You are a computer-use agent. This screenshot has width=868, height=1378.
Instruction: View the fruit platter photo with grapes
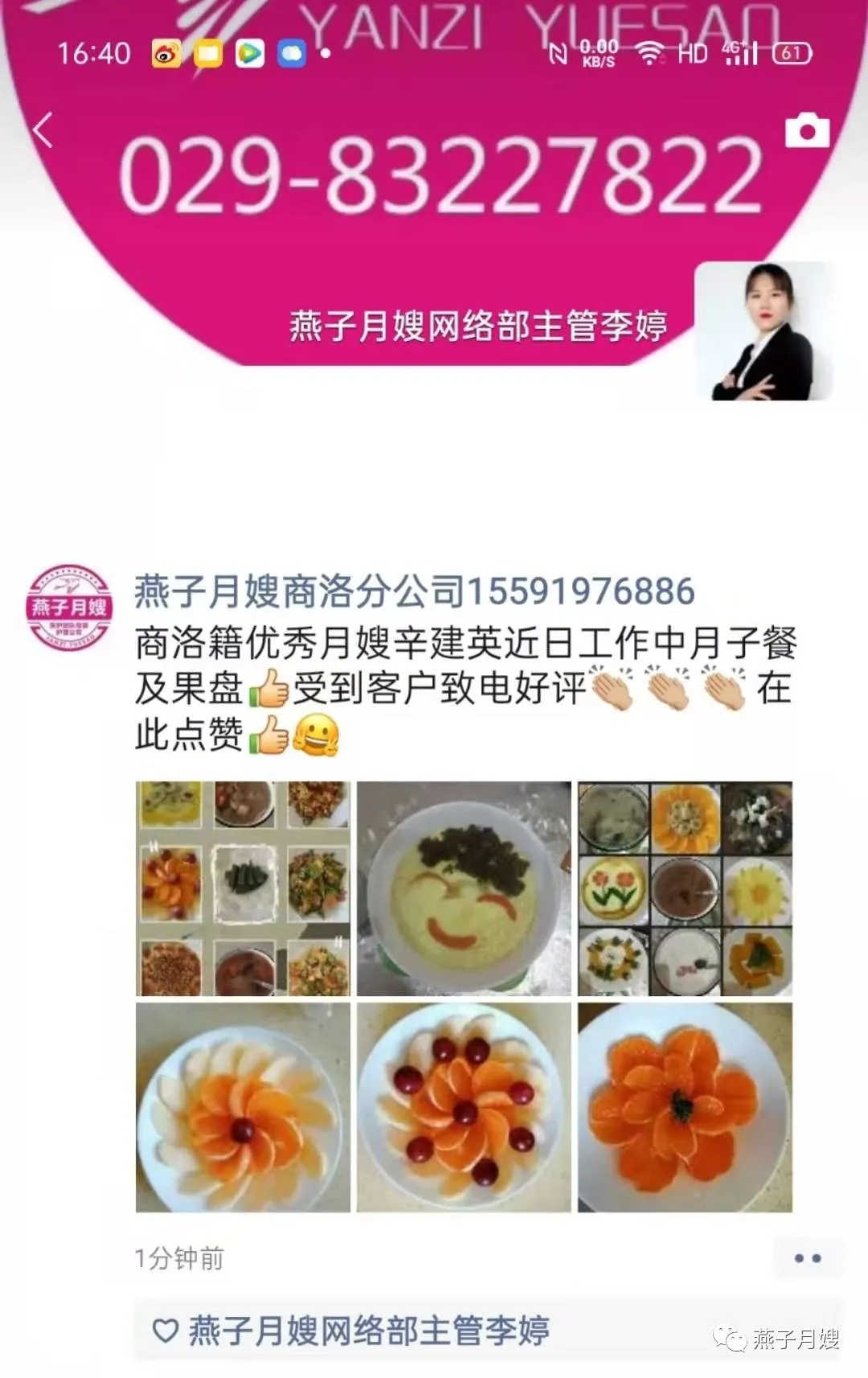[x=464, y=1108]
